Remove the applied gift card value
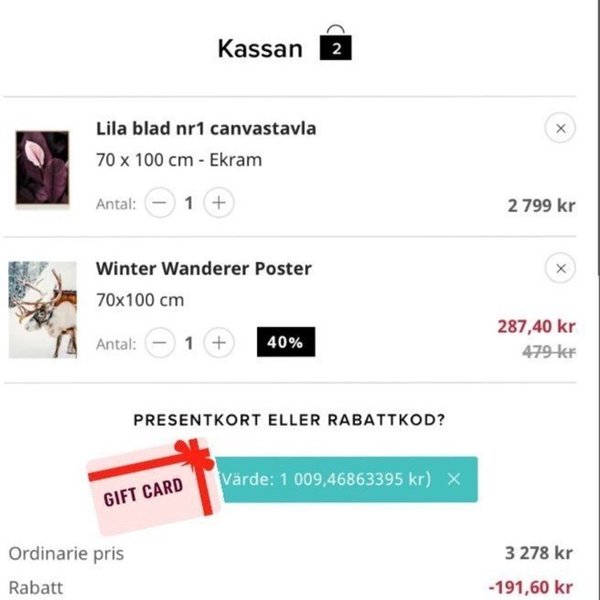Viewport: 600px width, 600px height. (x=454, y=479)
